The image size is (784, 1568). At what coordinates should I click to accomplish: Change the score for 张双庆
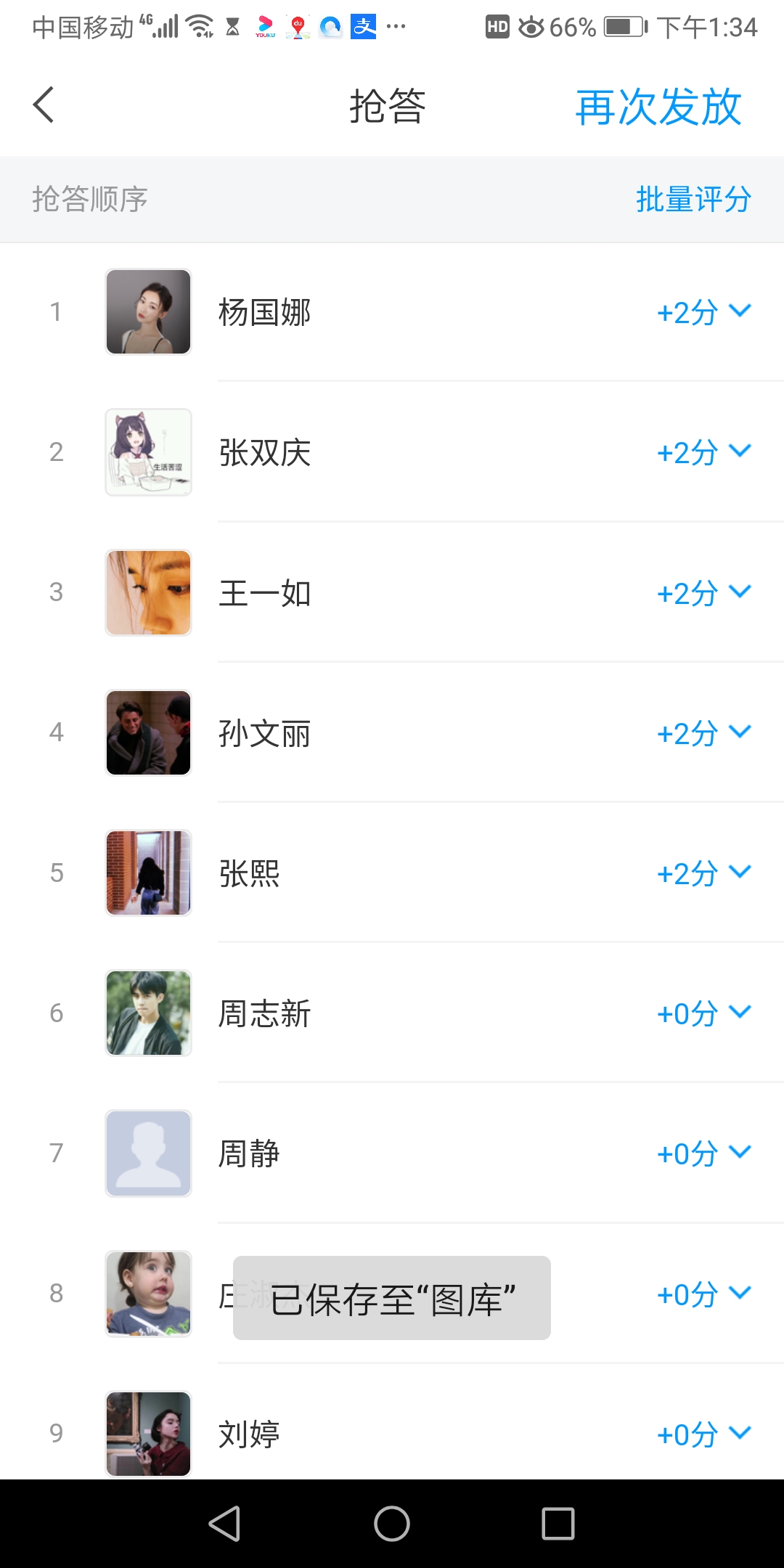703,452
